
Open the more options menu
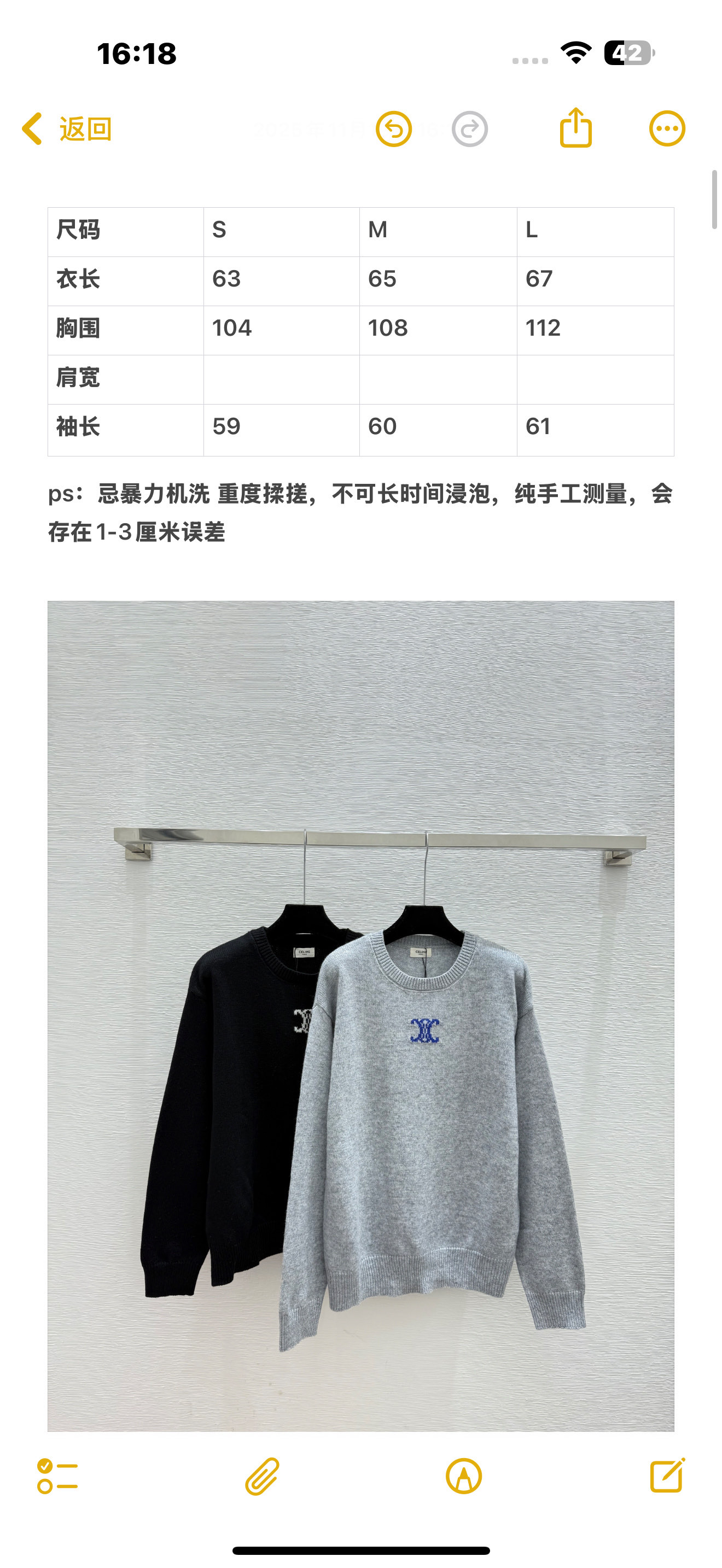pos(667,129)
